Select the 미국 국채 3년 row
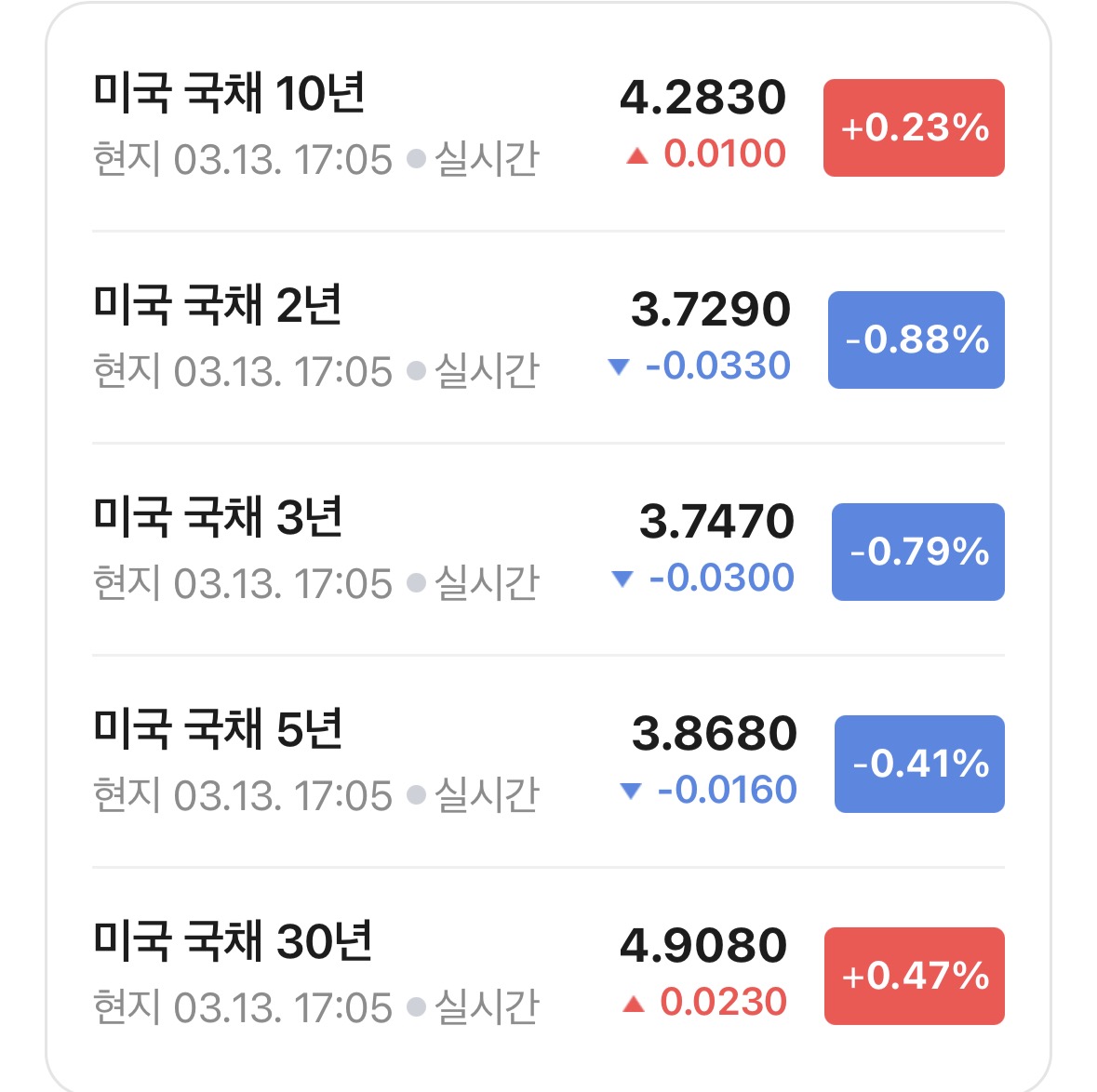 (x=549, y=550)
